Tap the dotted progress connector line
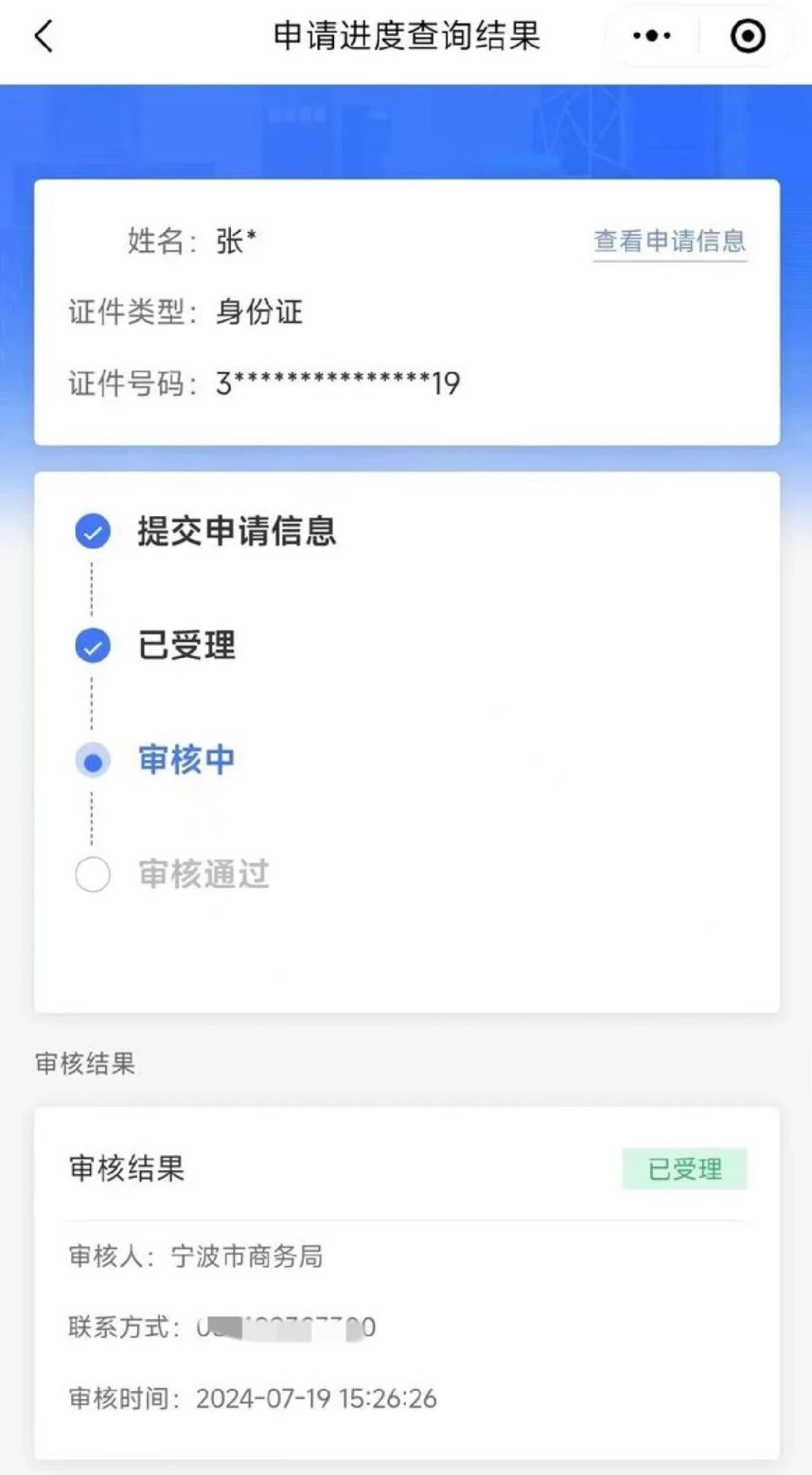The height and width of the screenshot is (1475, 812). (x=92, y=702)
